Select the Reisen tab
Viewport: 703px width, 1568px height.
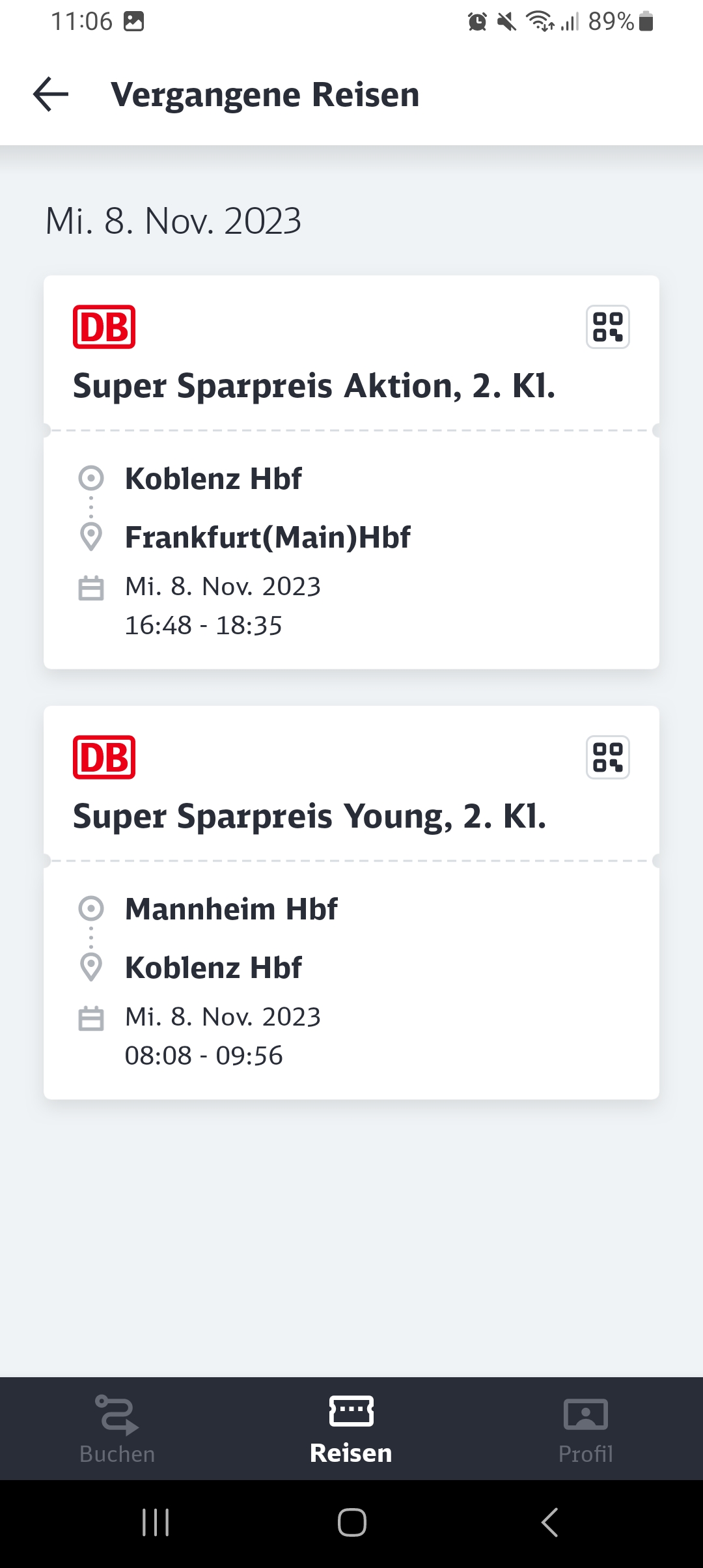pyautogui.click(x=351, y=1428)
